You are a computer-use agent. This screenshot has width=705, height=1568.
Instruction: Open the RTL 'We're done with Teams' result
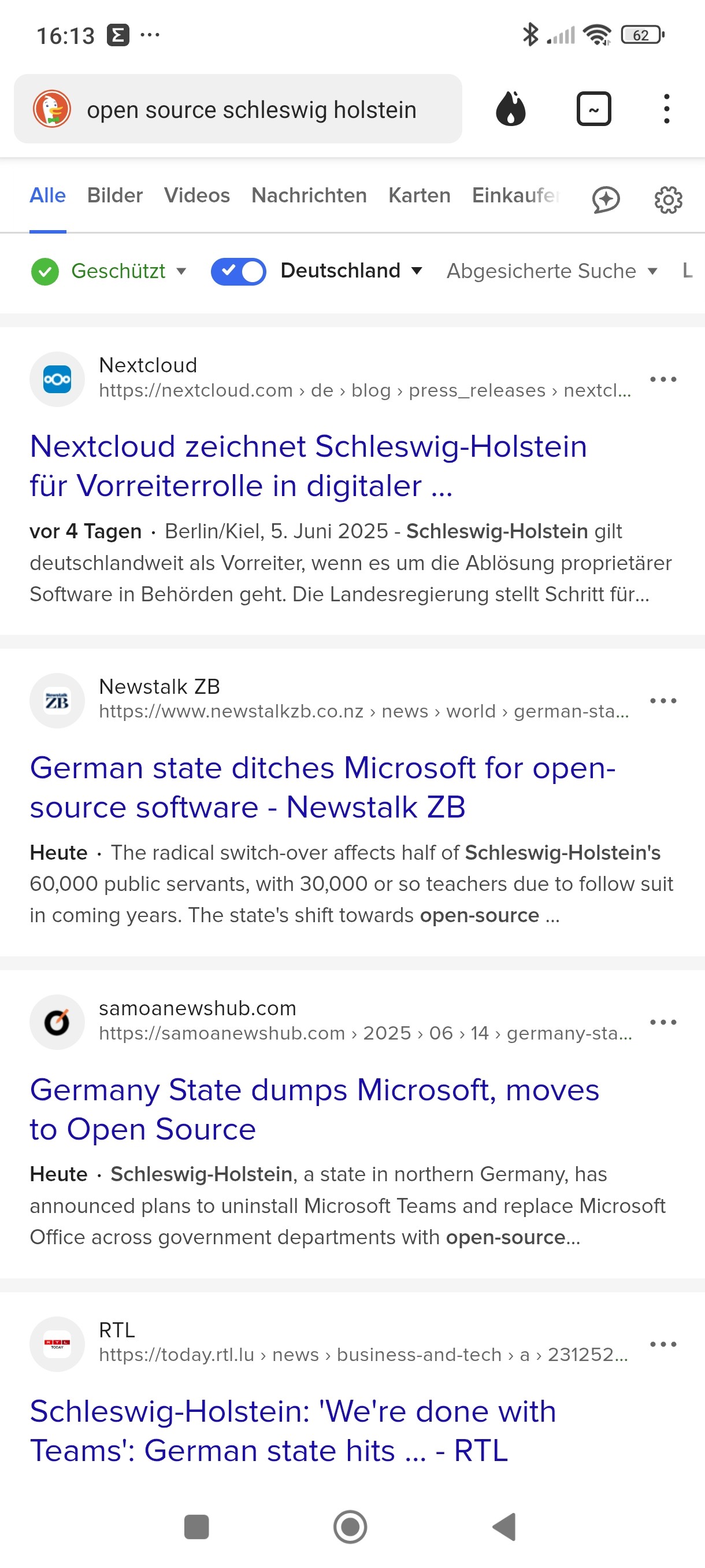(293, 1430)
